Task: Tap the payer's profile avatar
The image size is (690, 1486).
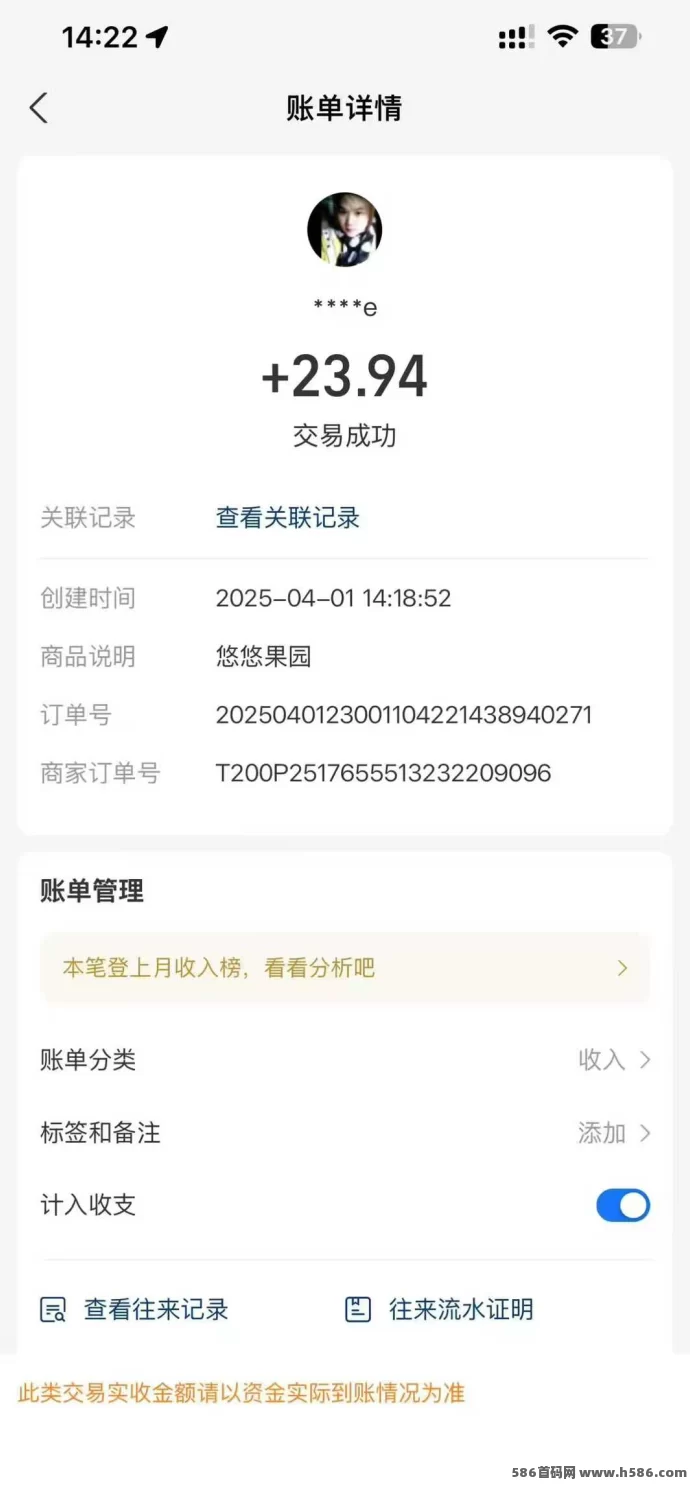Action: pos(344,230)
